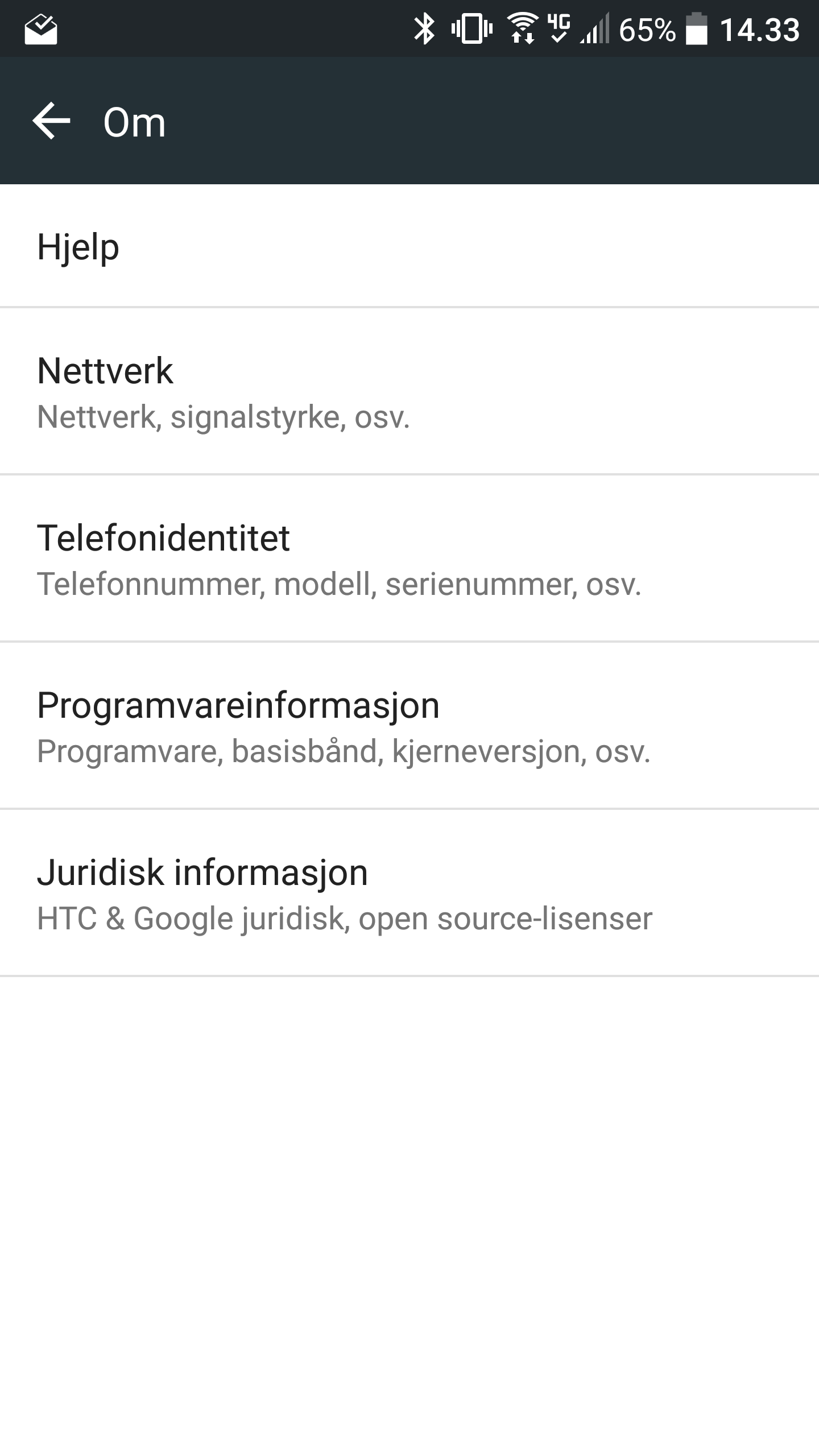
Task: Open the Hjelp row
Action: coord(409,246)
